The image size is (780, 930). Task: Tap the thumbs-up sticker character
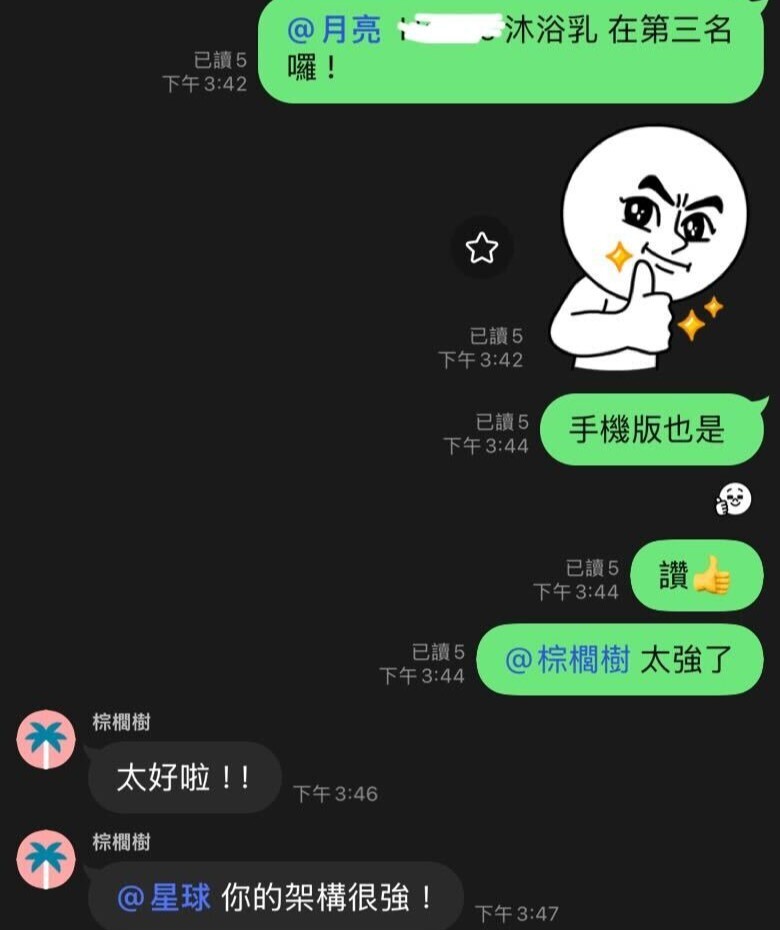point(650,250)
